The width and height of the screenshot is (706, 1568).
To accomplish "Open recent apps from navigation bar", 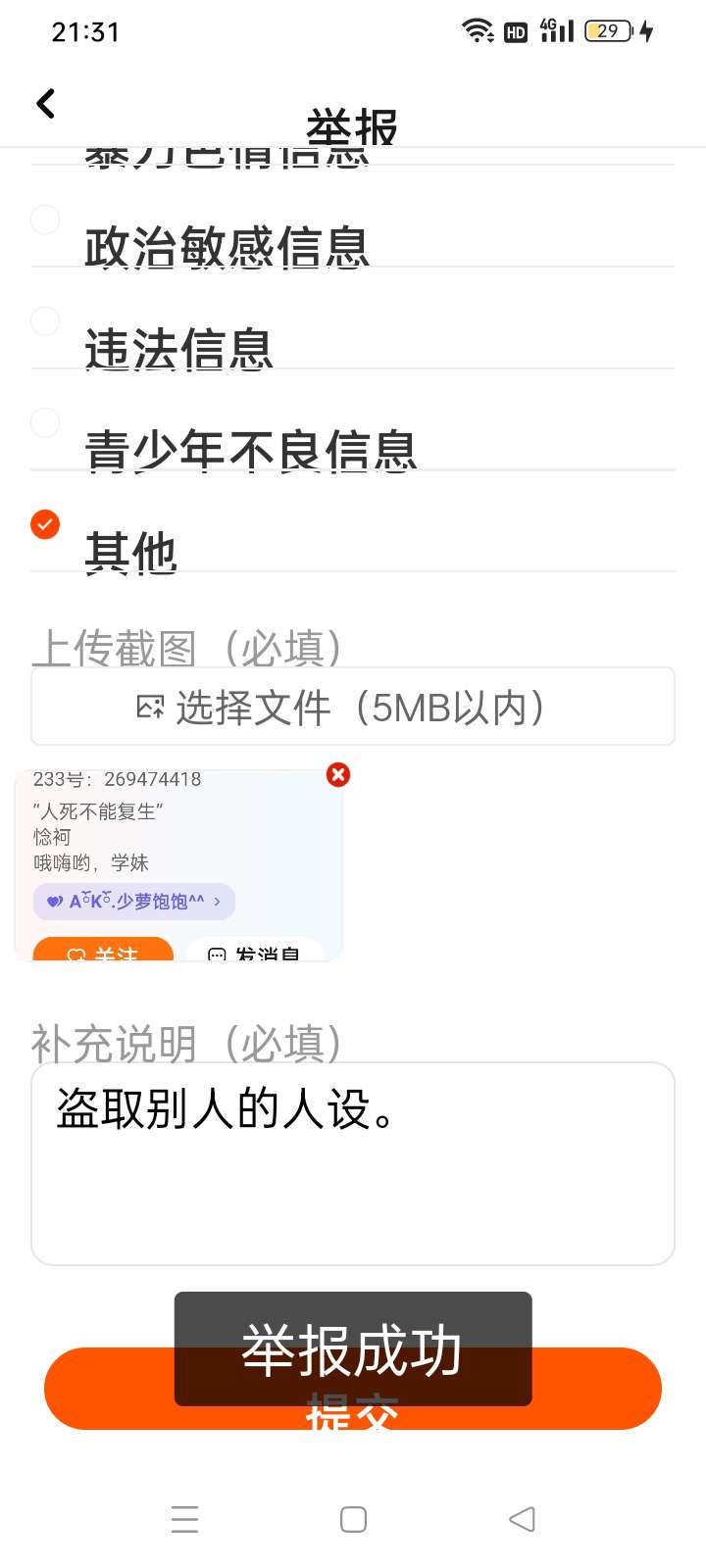I will tap(184, 1519).
